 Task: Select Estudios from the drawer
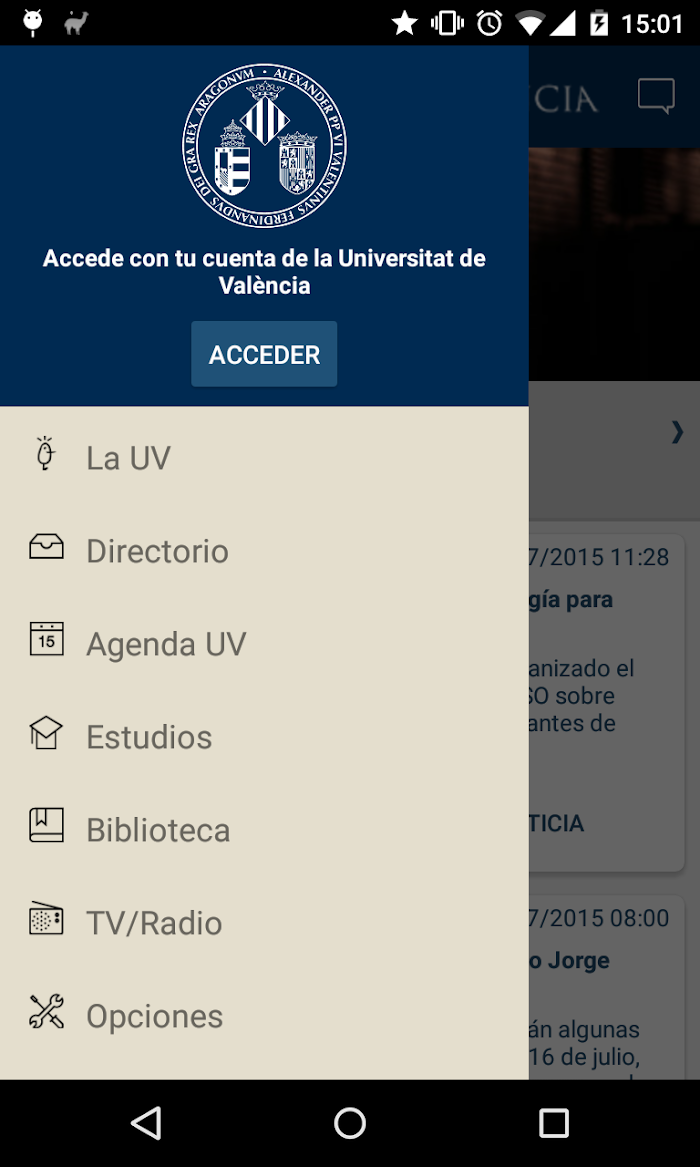(x=264, y=736)
